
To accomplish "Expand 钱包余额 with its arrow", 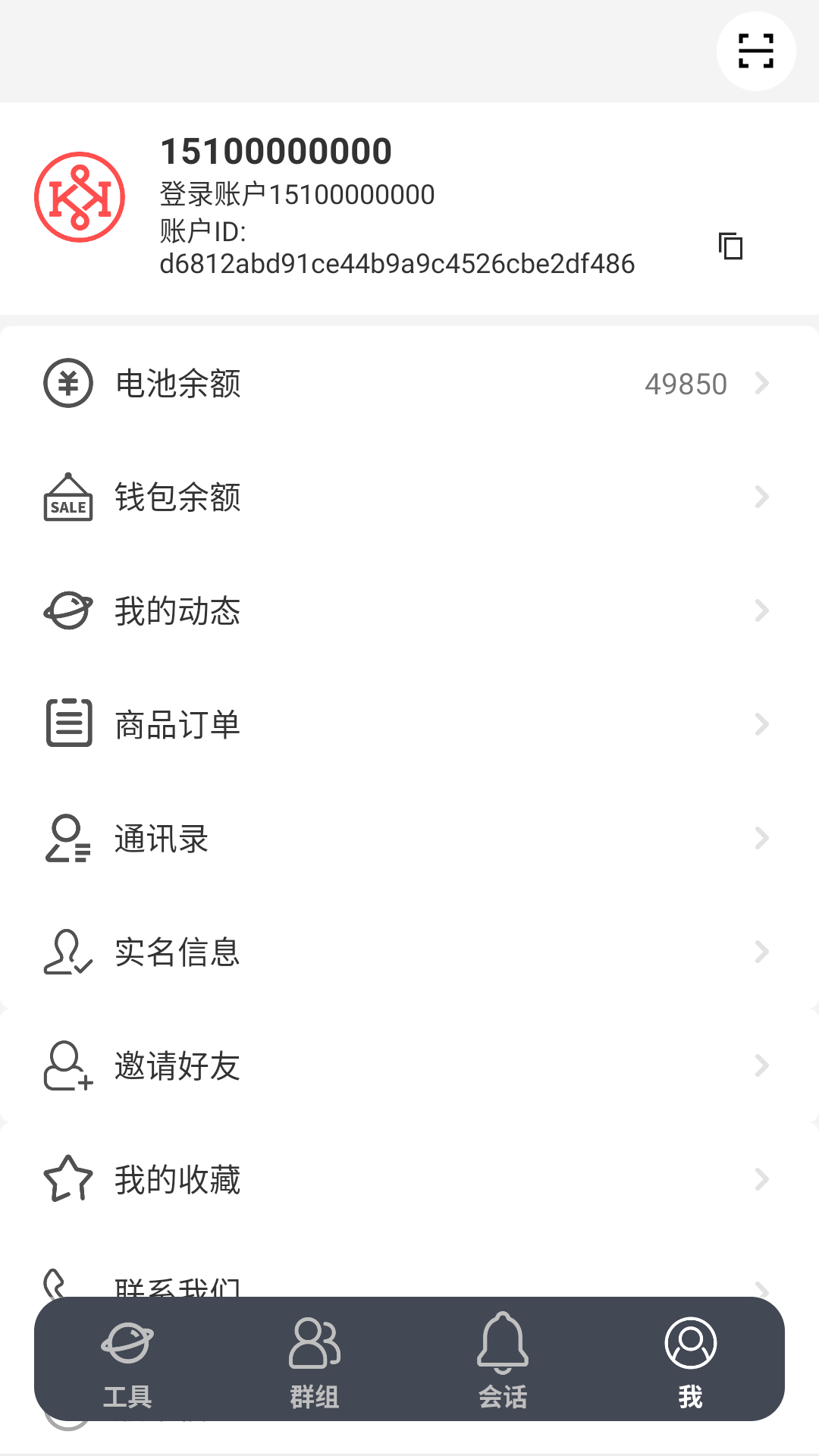I will coord(763,497).
